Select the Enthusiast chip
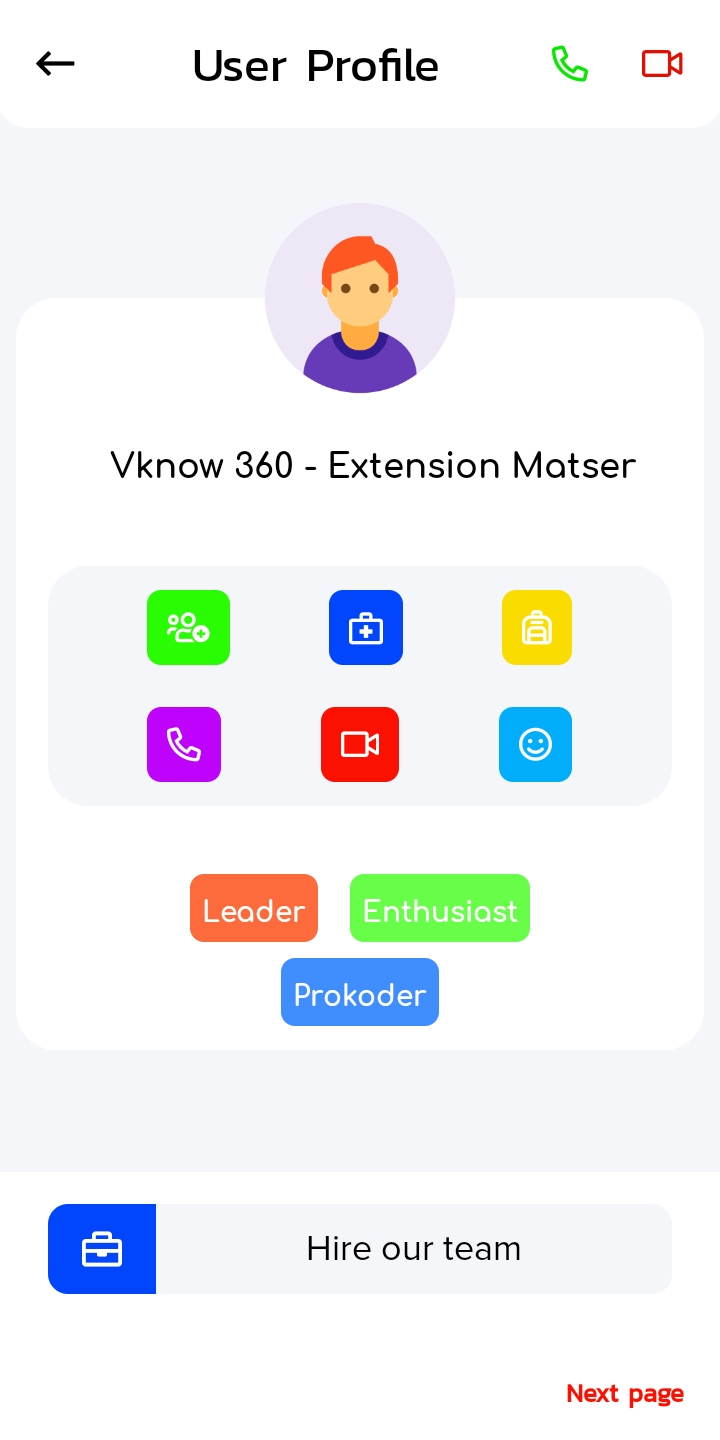The height and width of the screenshot is (1440, 720). pos(440,908)
